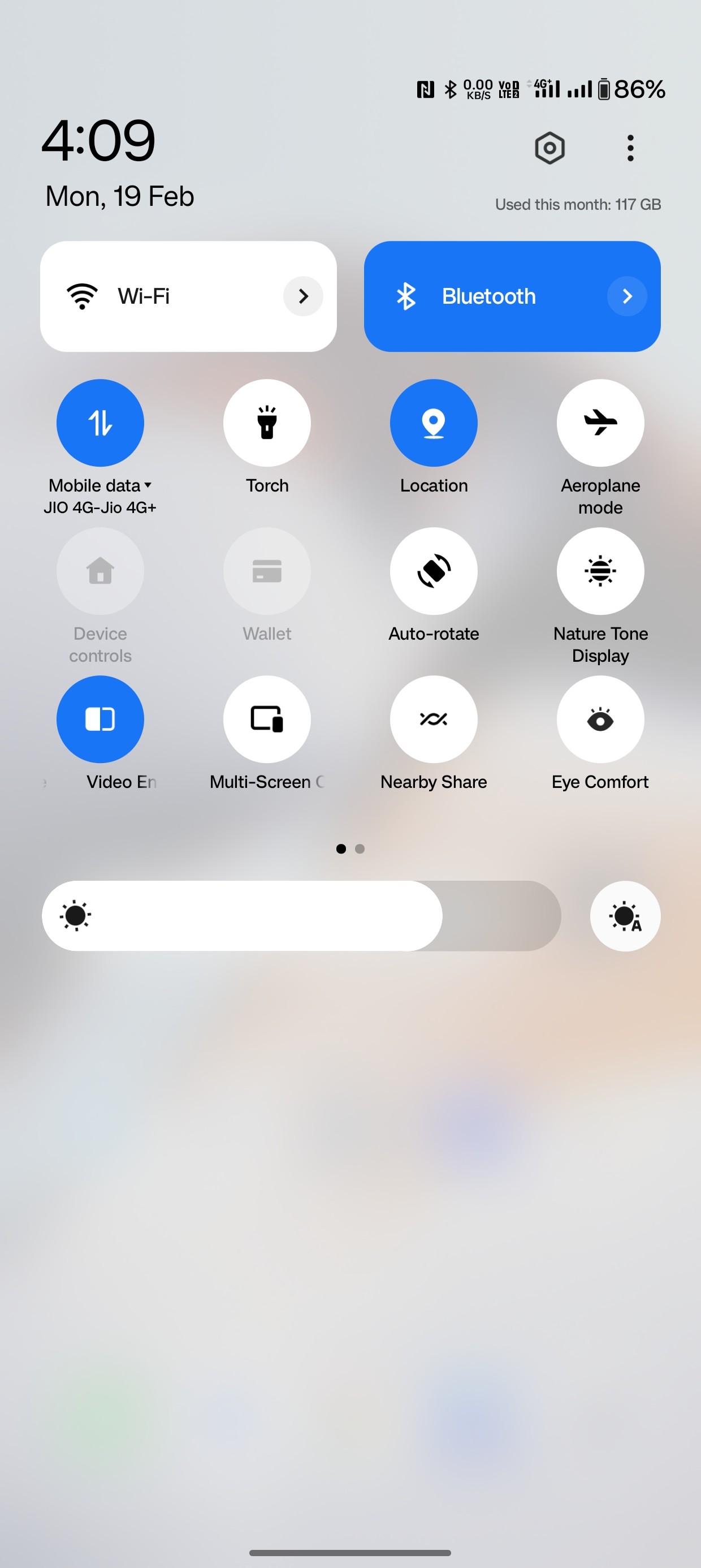
Task: Disable Location services
Action: (433, 423)
